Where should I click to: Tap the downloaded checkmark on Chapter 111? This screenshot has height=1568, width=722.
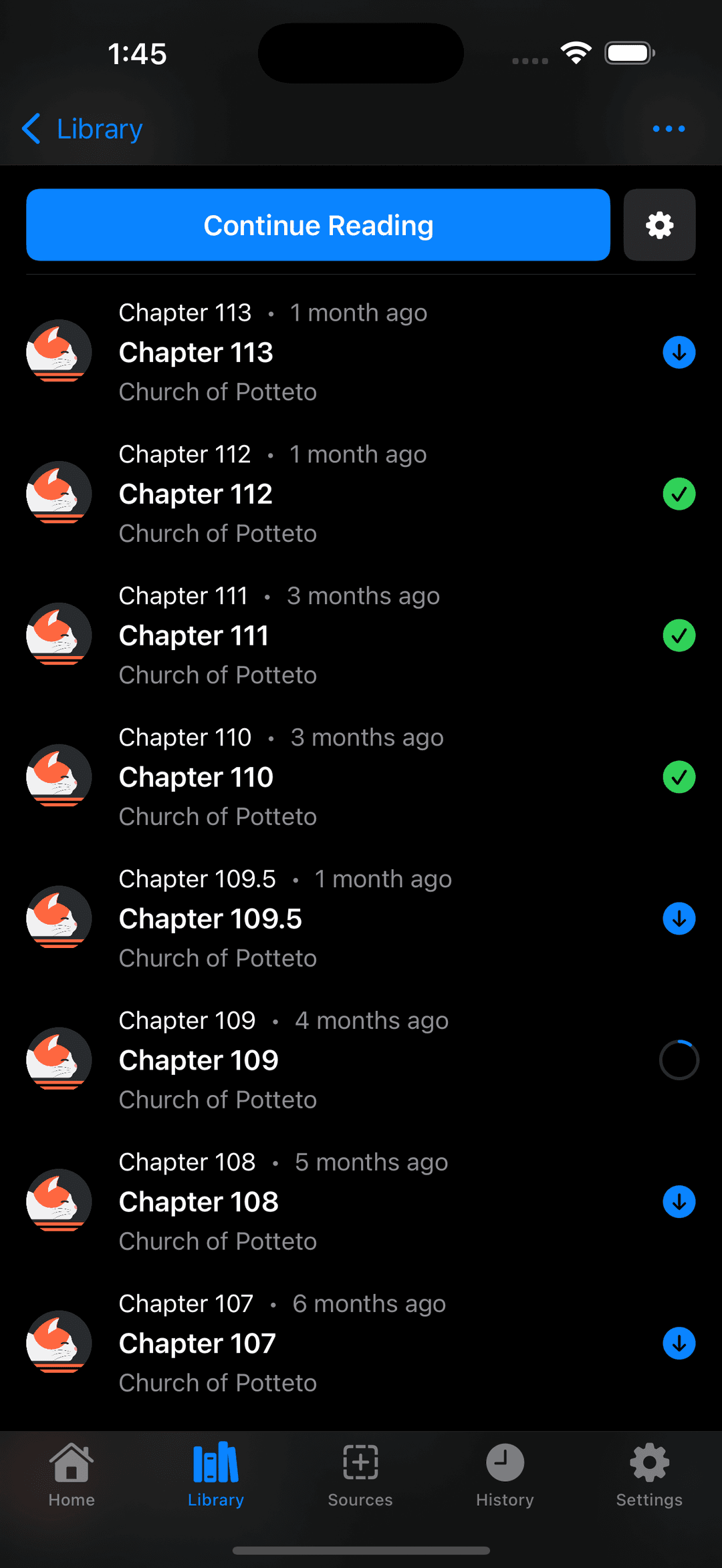[679, 635]
